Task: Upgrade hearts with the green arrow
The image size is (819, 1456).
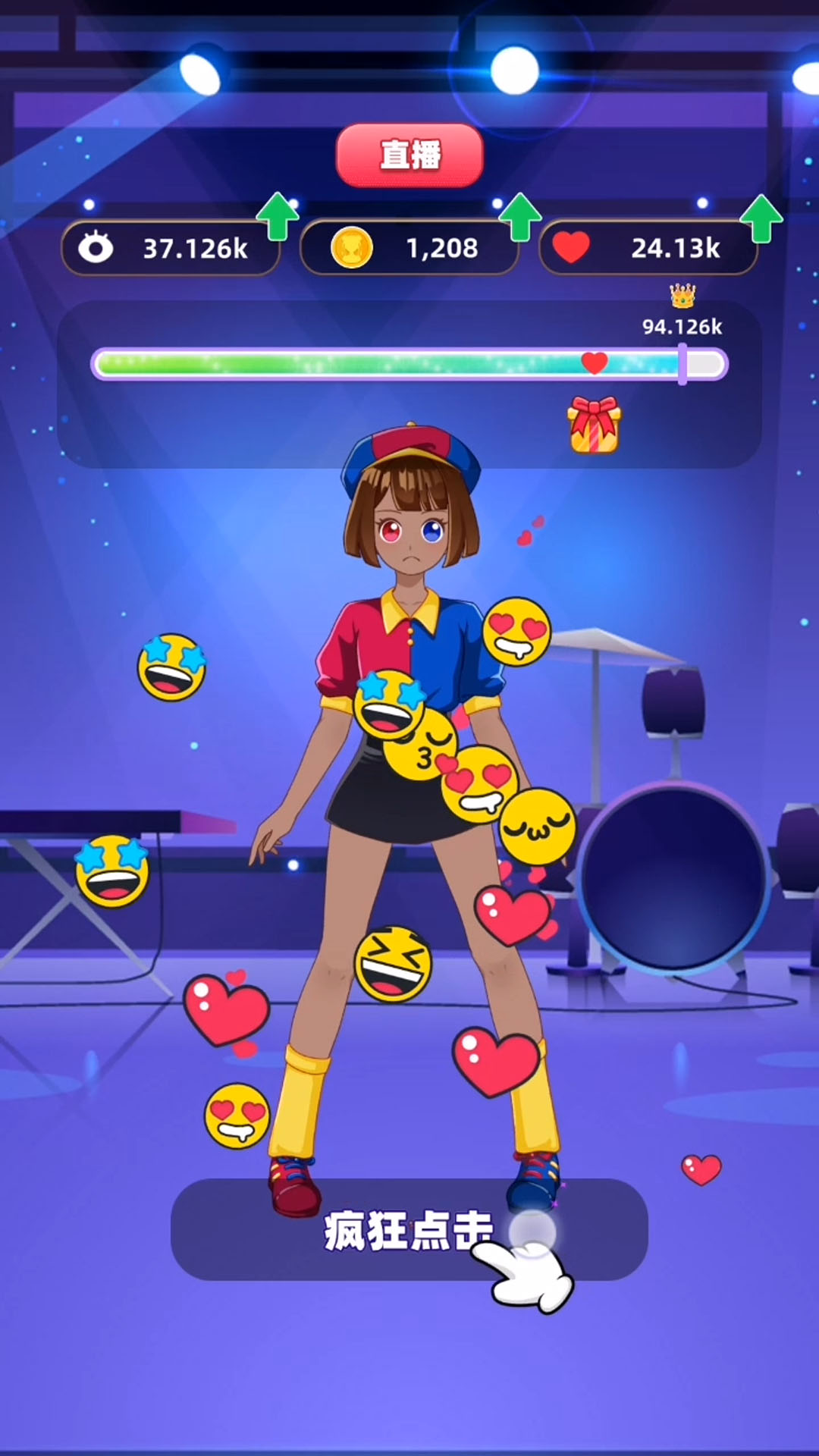Action: point(761,218)
